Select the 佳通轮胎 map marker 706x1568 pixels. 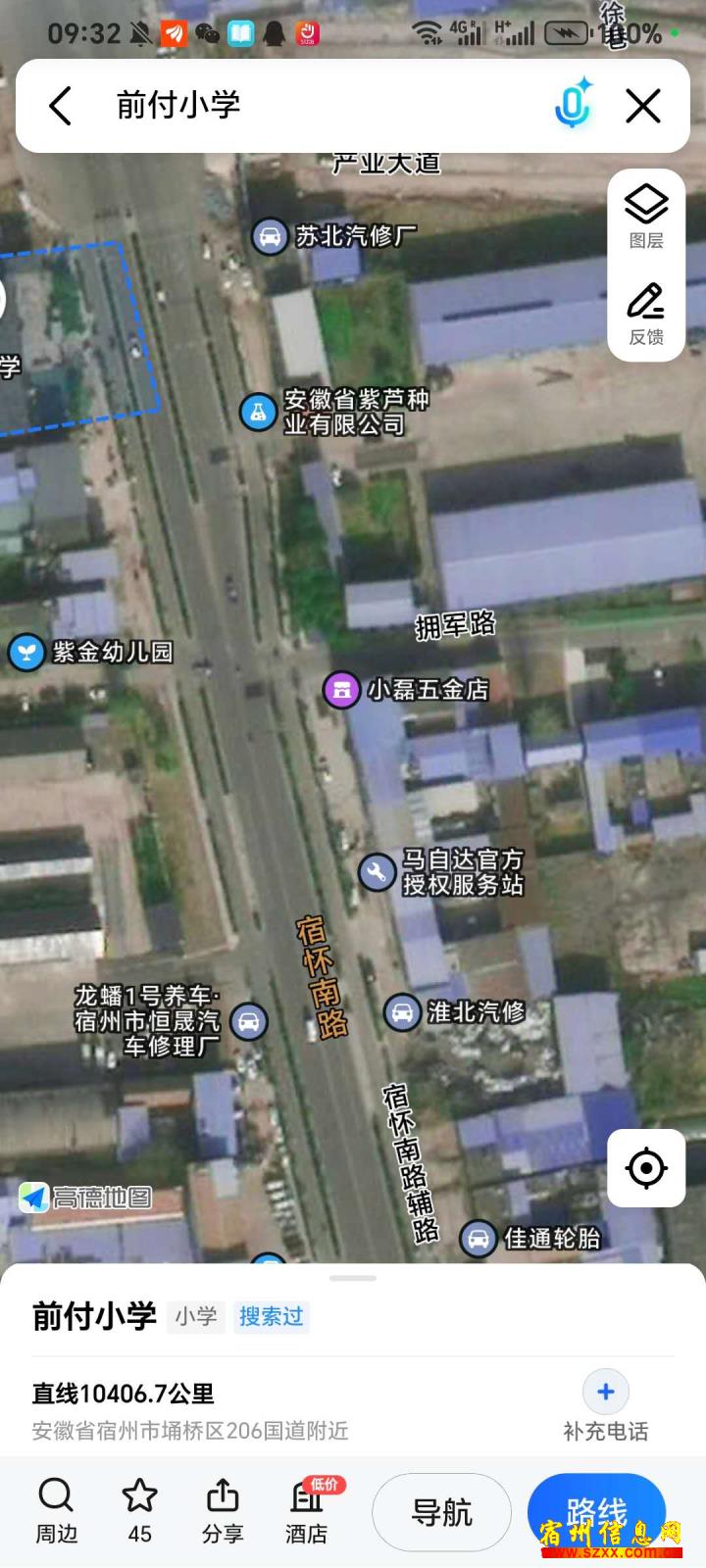click(x=478, y=1239)
